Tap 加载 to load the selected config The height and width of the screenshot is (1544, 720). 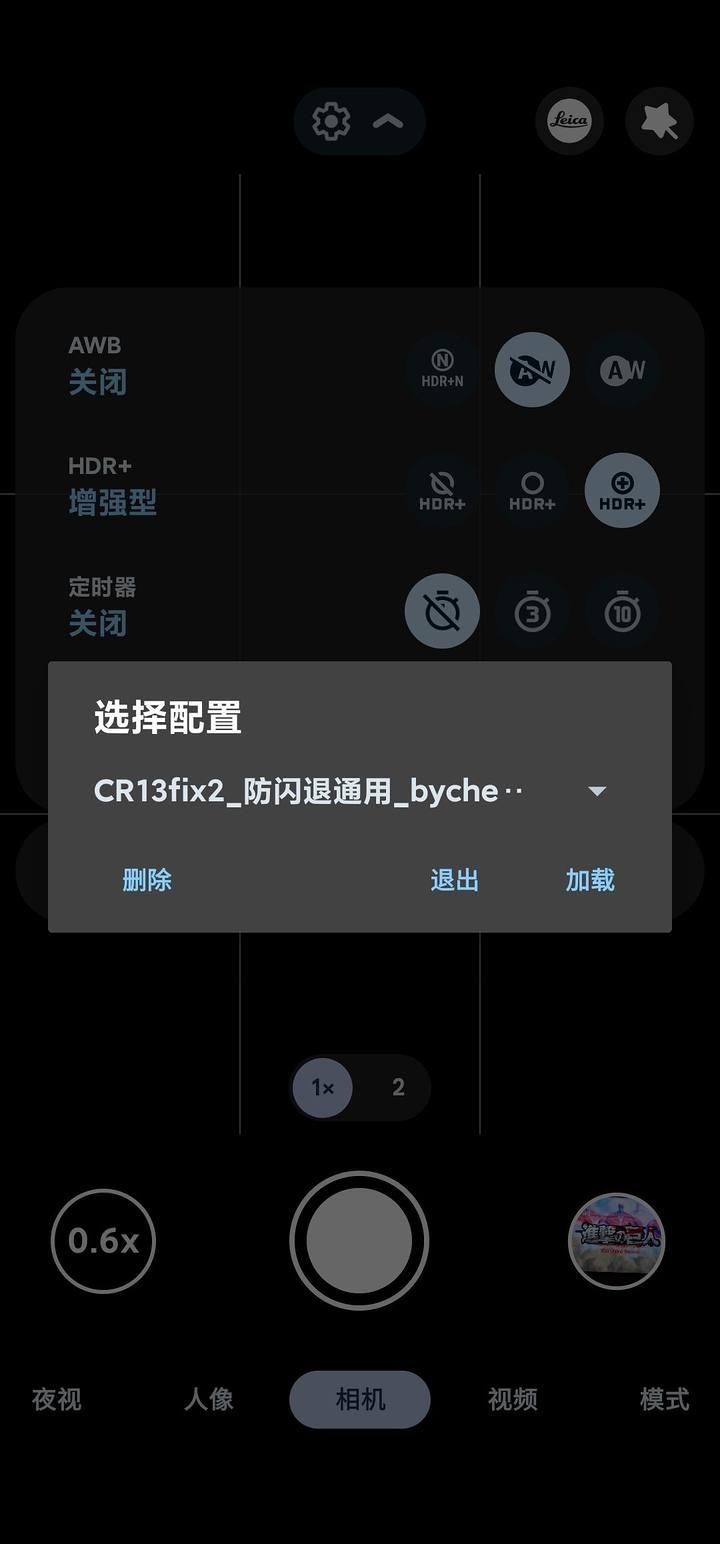[x=589, y=880]
